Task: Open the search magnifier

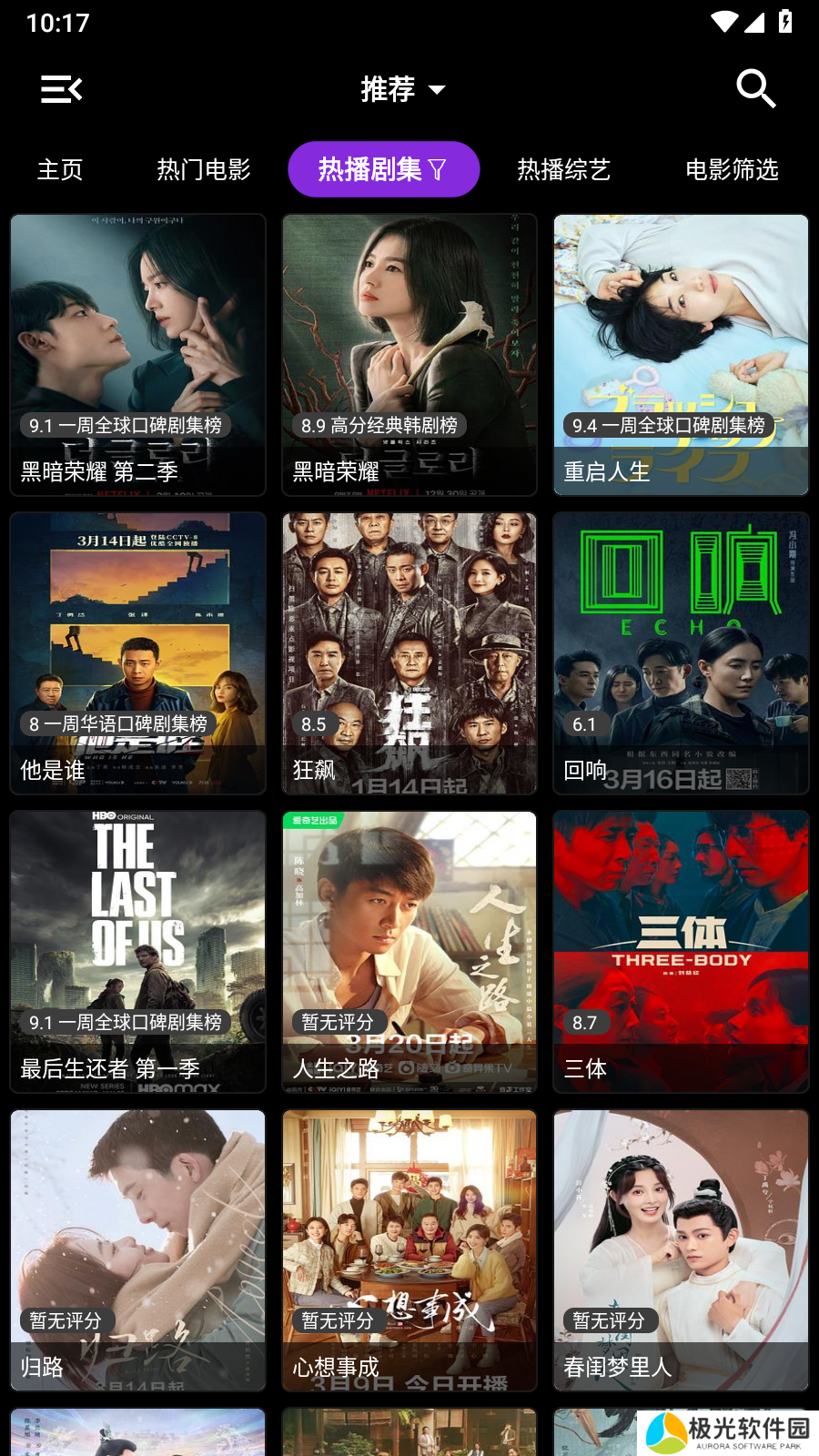Action: [x=755, y=89]
